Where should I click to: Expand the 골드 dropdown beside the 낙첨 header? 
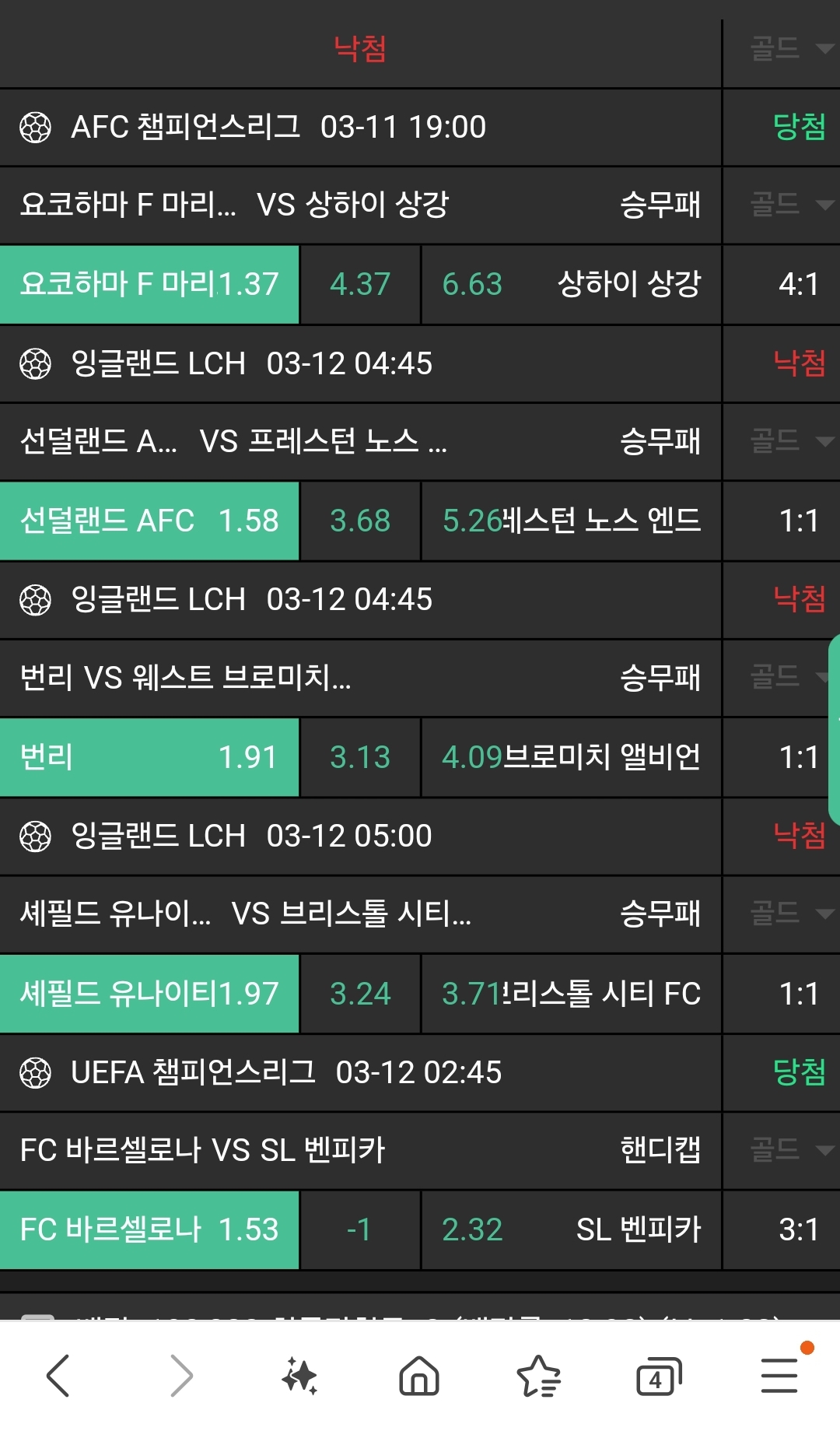coord(790,49)
